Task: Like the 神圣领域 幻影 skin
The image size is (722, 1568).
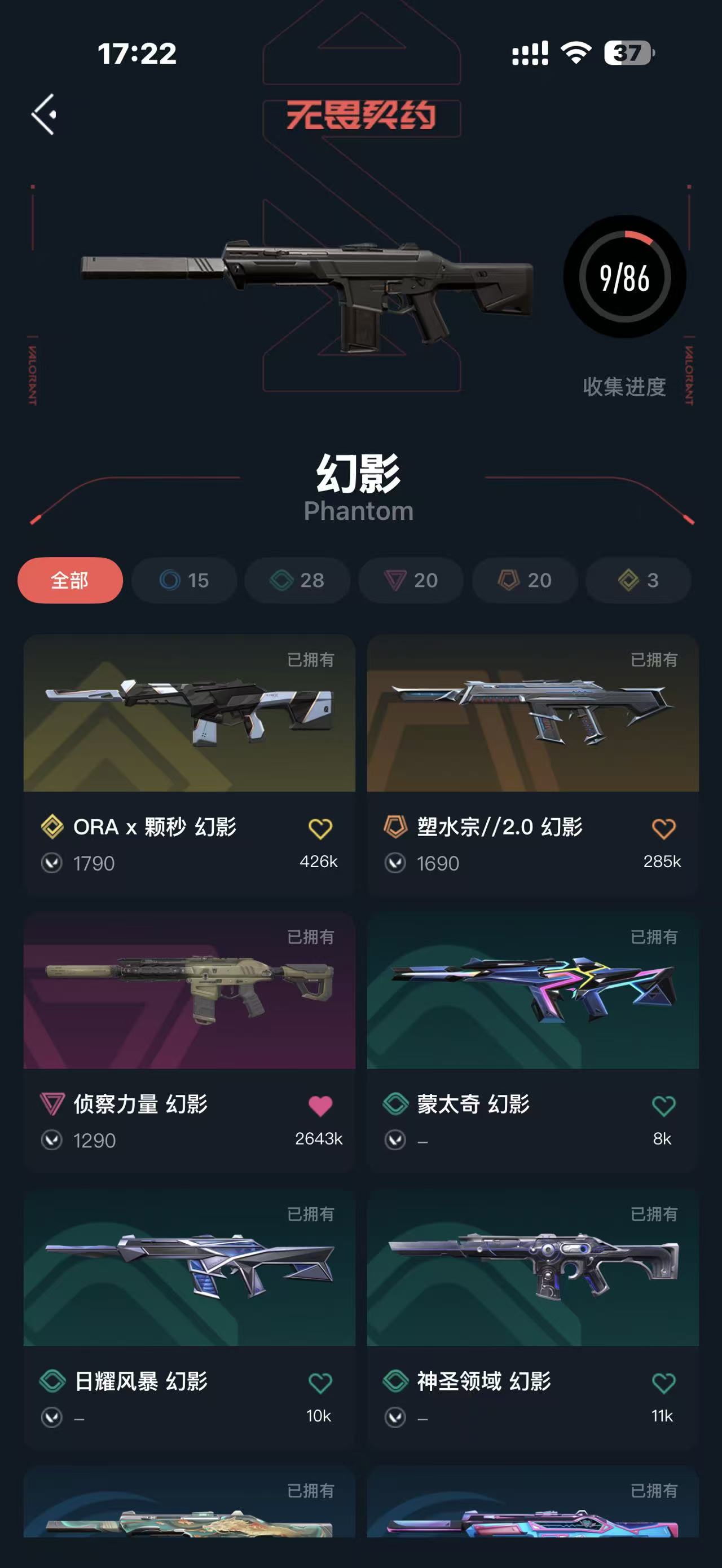Action: (x=663, y=1383)
